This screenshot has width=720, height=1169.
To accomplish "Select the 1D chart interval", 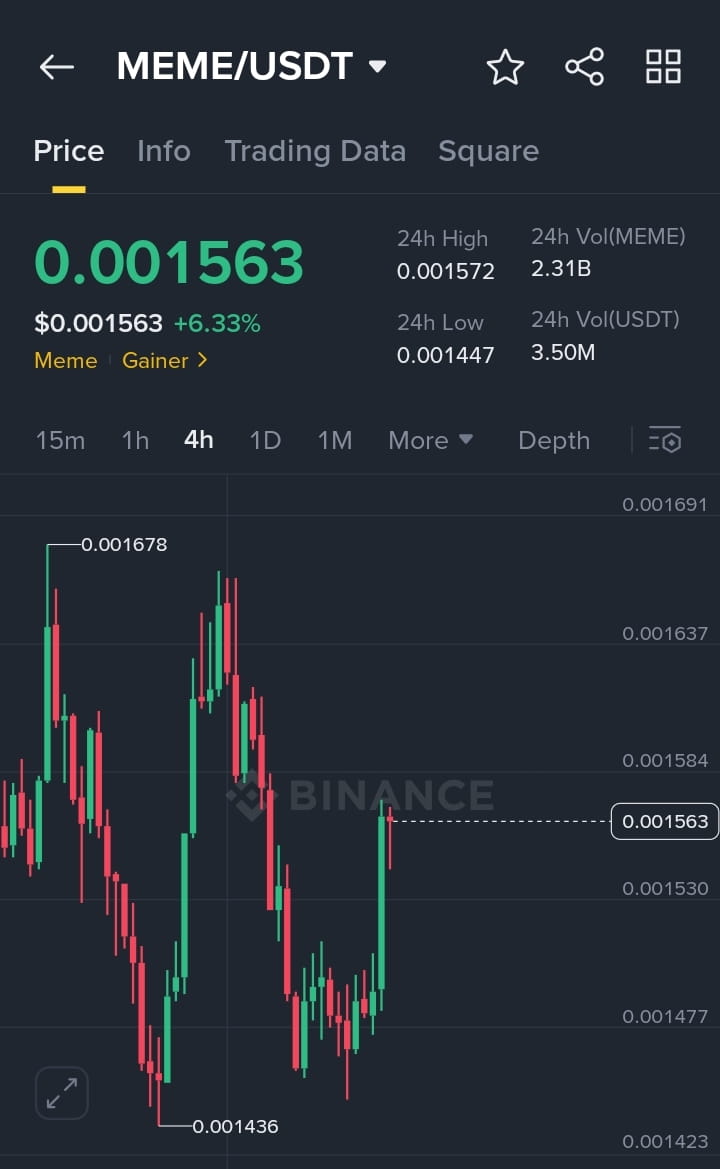I will coord(265,440).
